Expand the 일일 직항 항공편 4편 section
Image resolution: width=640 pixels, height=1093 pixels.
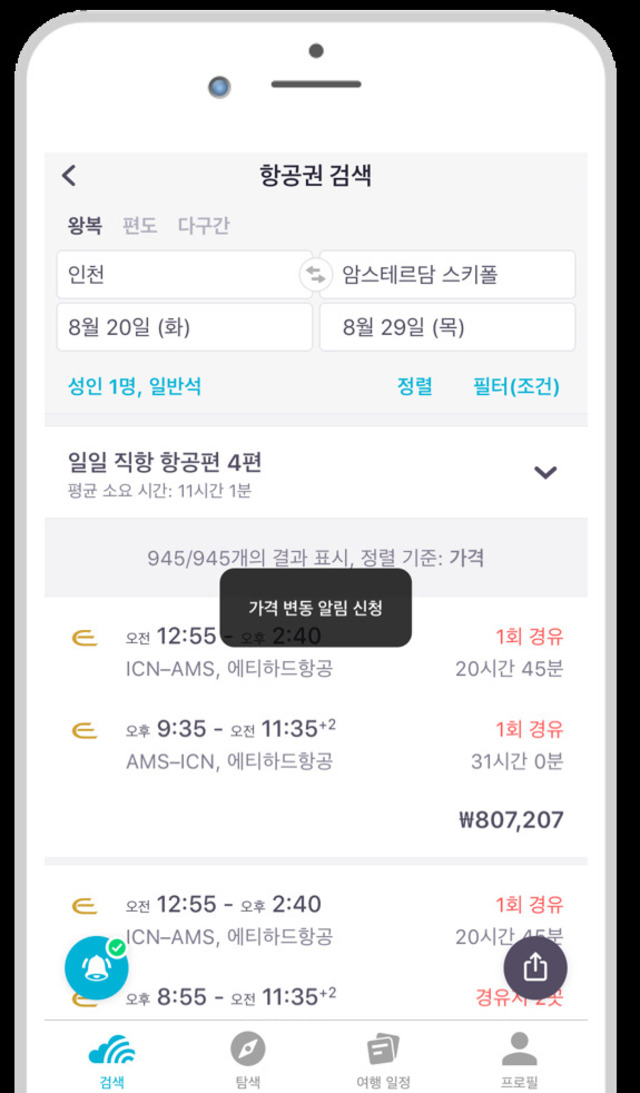pyautogui.click(x=544, y=472)
